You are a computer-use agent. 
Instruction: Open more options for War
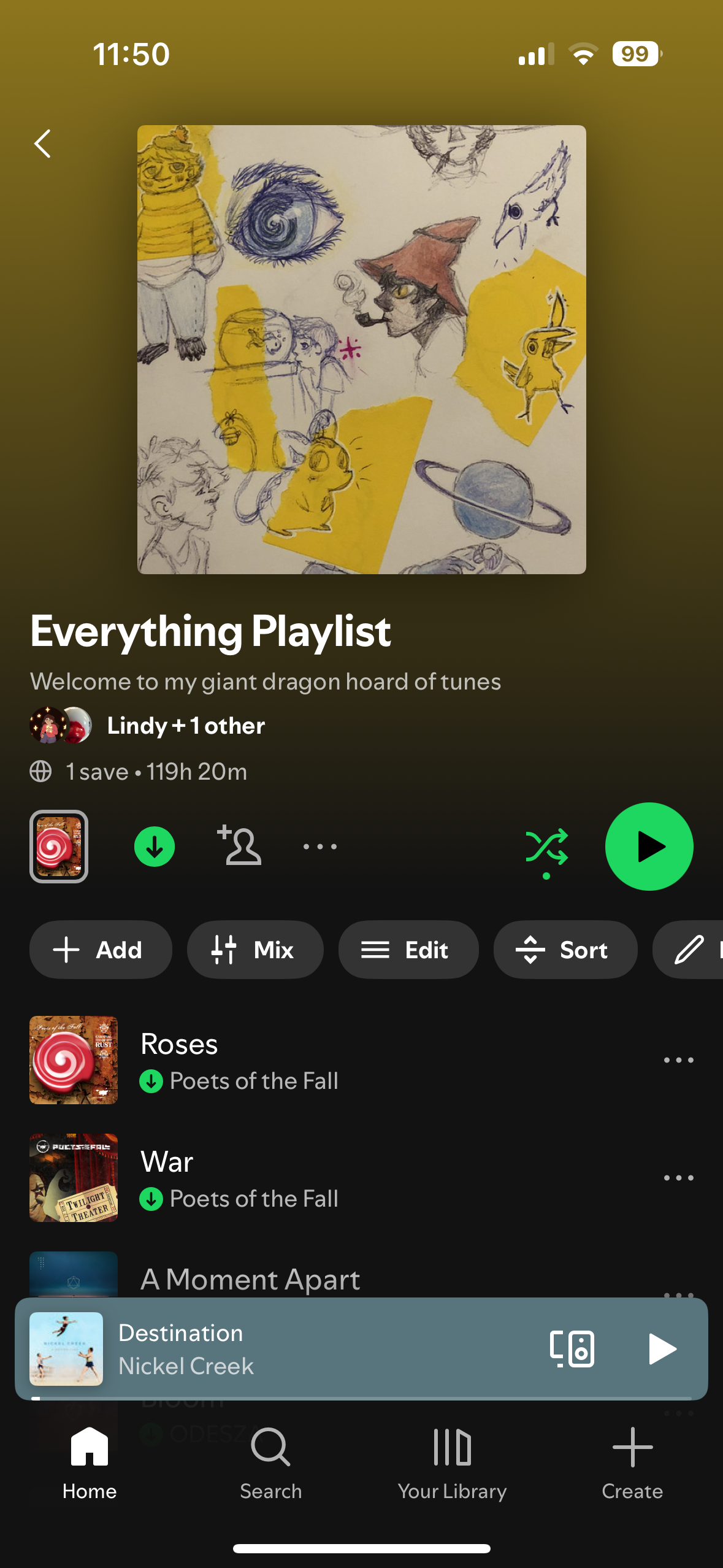click(x=678, y=1178)
